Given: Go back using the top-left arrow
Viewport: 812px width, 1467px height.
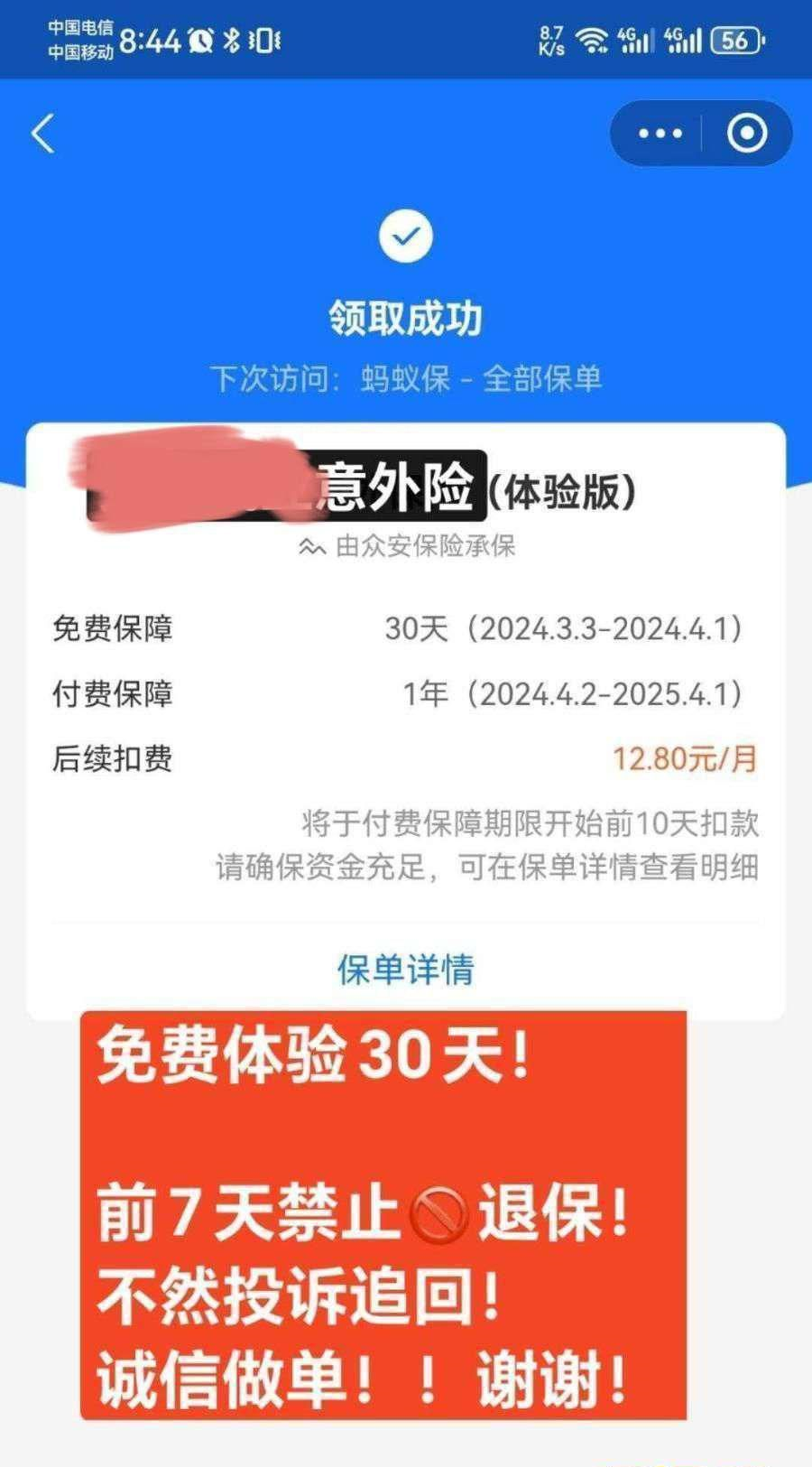Looking at the screenshot, I should click(x=43, y=134).
